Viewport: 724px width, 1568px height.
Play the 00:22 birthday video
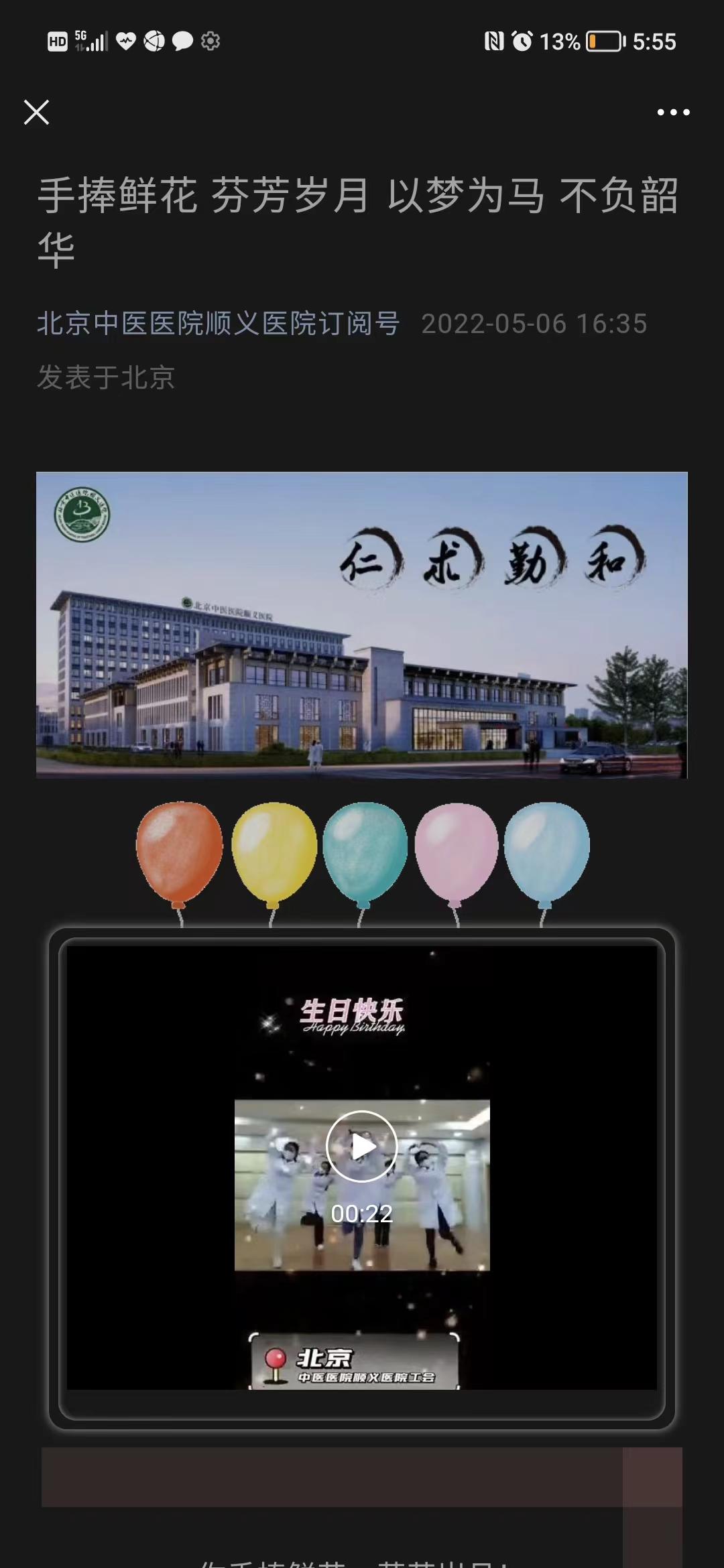[361, 1147]
